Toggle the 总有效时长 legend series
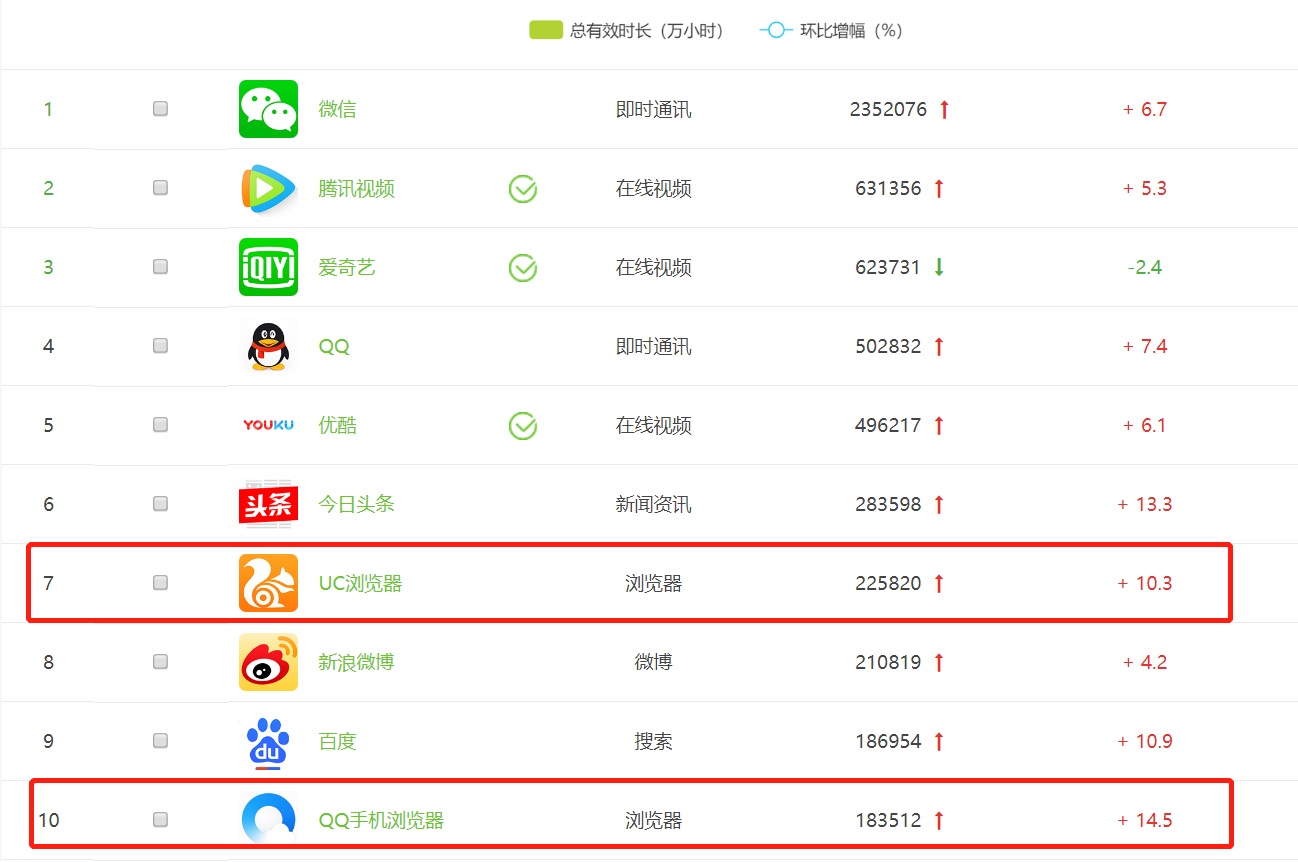This screenshot has height=862, width=1298. click(x=626, y=31)
